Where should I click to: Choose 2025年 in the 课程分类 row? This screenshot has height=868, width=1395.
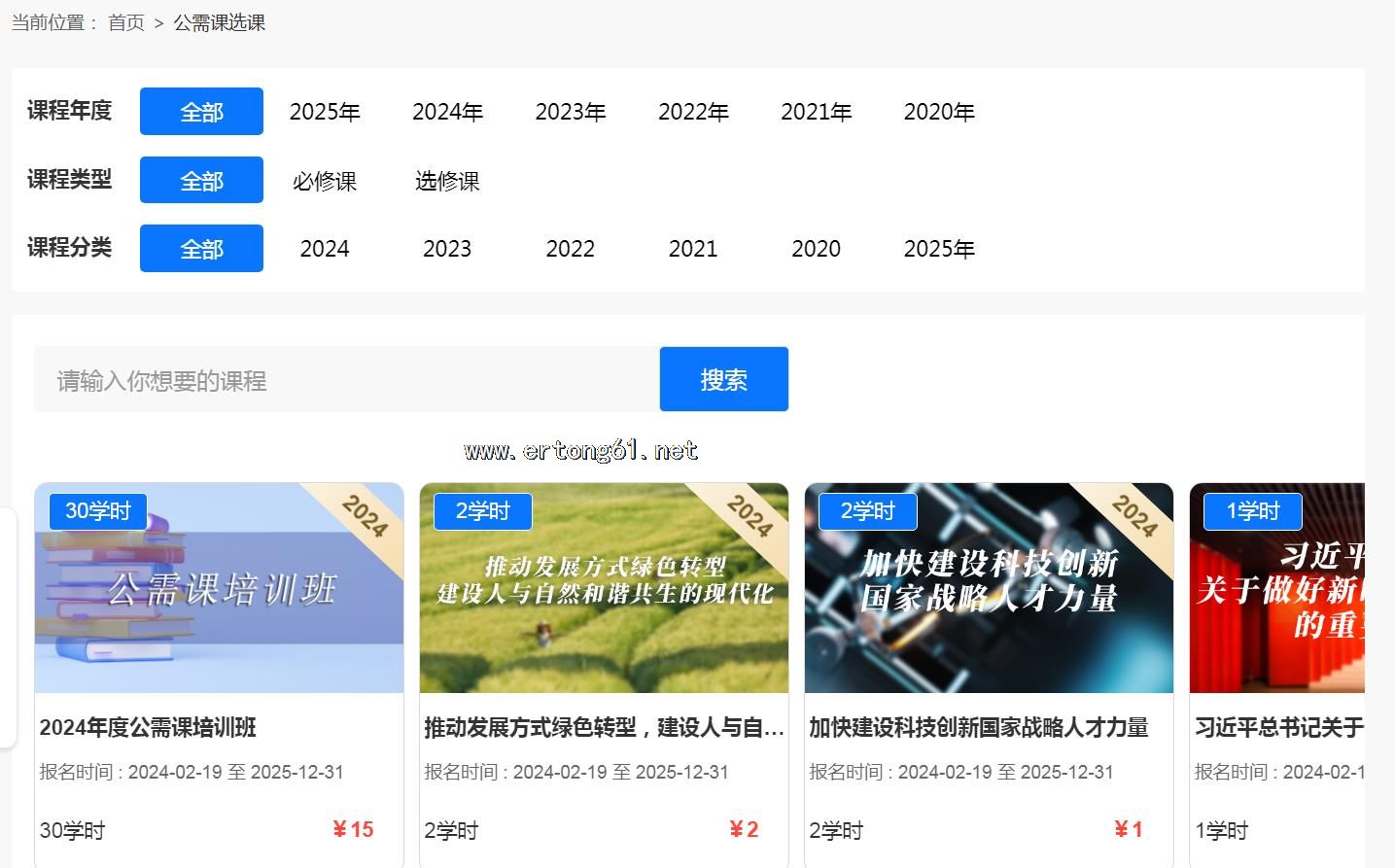click(939, 249)
